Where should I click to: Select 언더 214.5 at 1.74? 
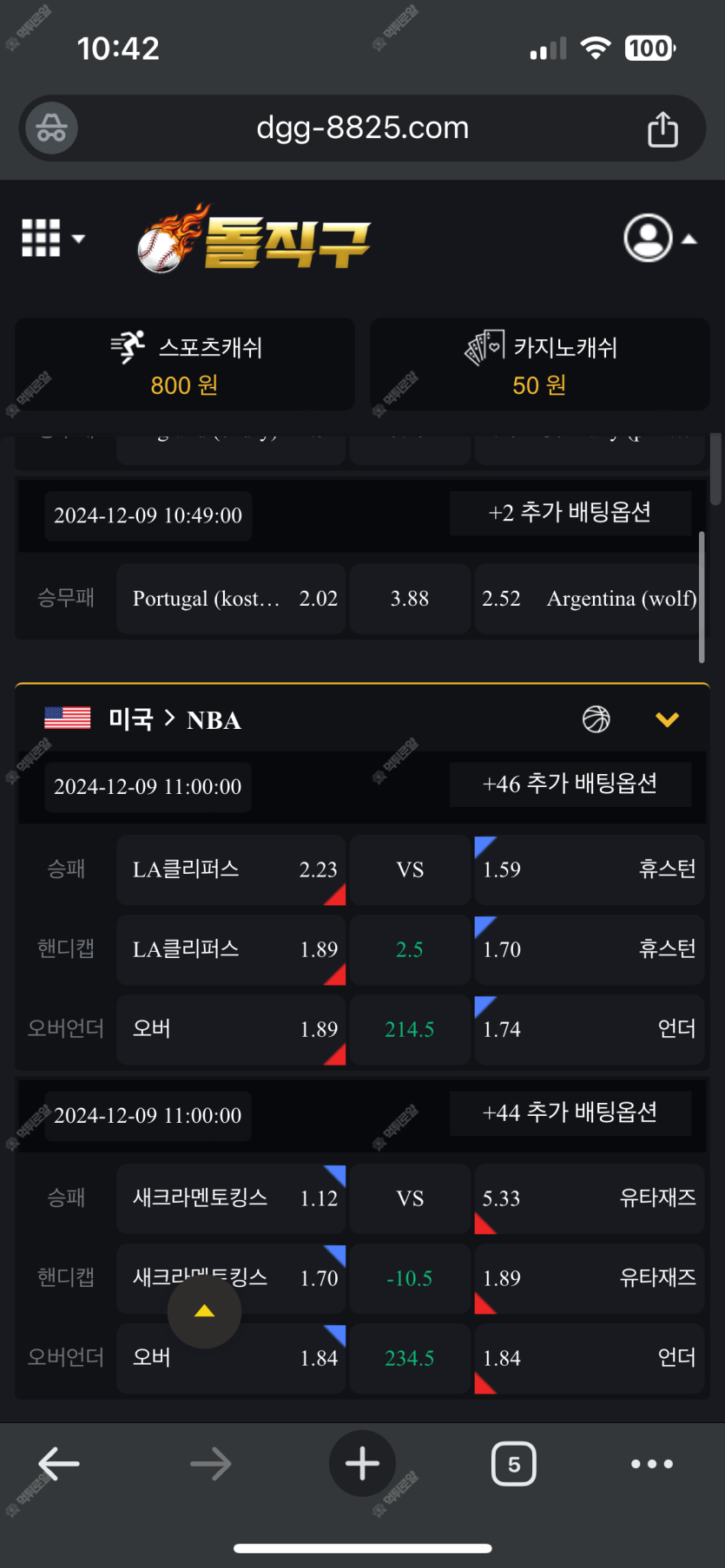pyautogui.click(x=589, y=1029)
